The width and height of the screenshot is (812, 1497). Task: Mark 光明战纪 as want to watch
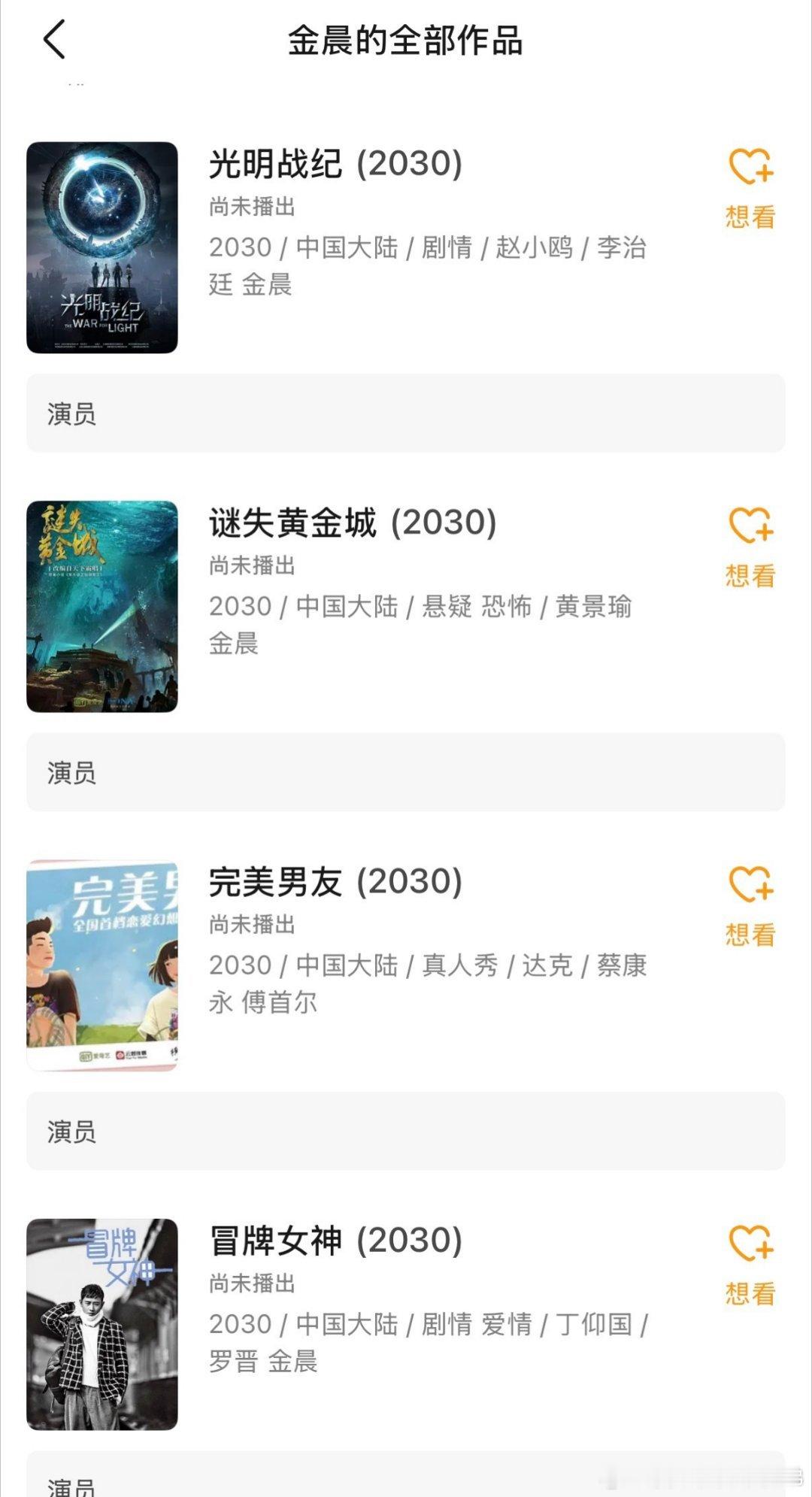coord(750,187)
